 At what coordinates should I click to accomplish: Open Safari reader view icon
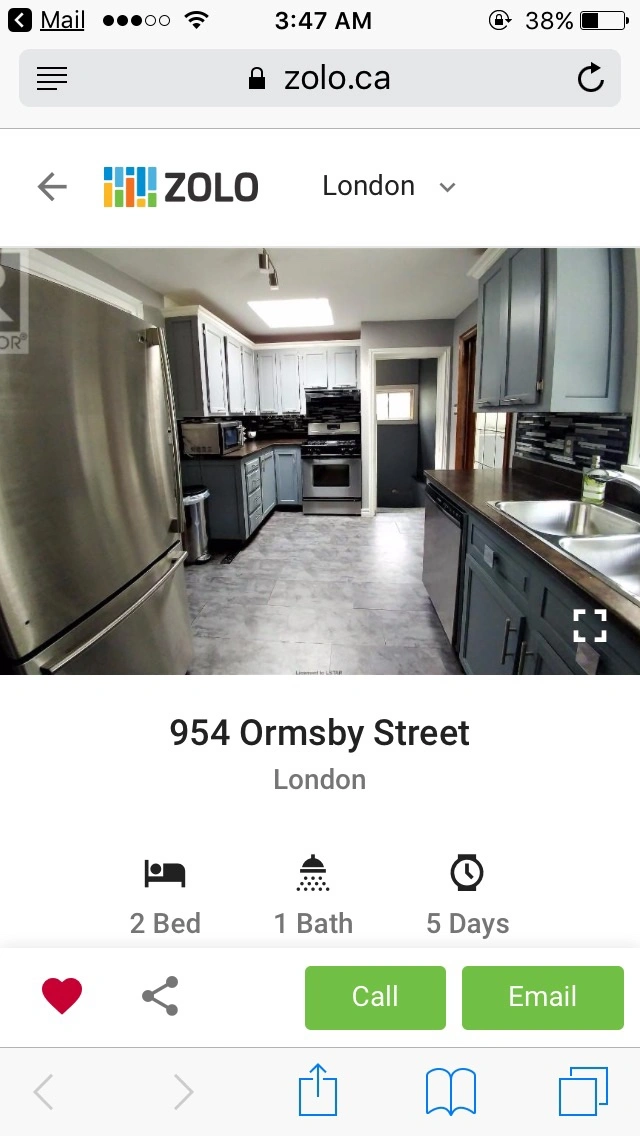point(51,78)
